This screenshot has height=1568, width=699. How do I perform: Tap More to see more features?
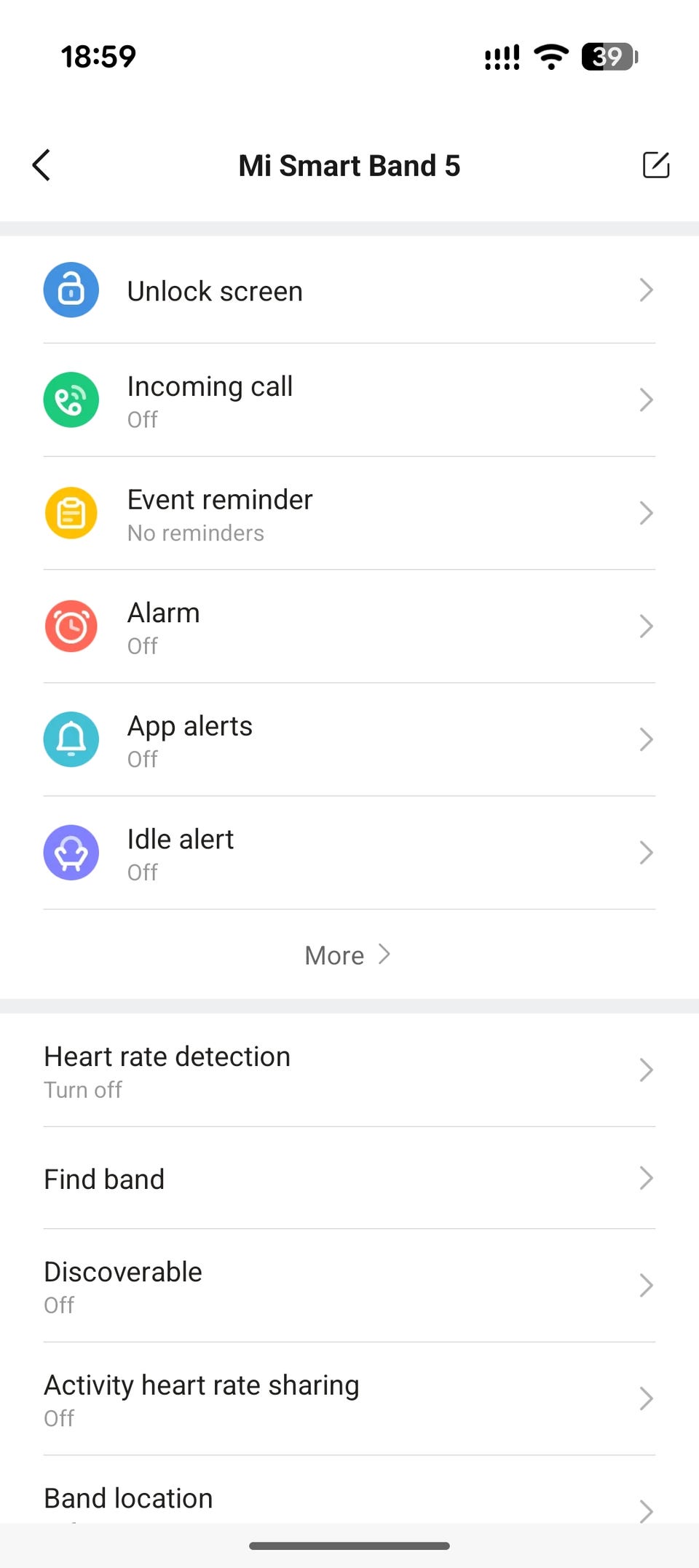coord(348,955)
